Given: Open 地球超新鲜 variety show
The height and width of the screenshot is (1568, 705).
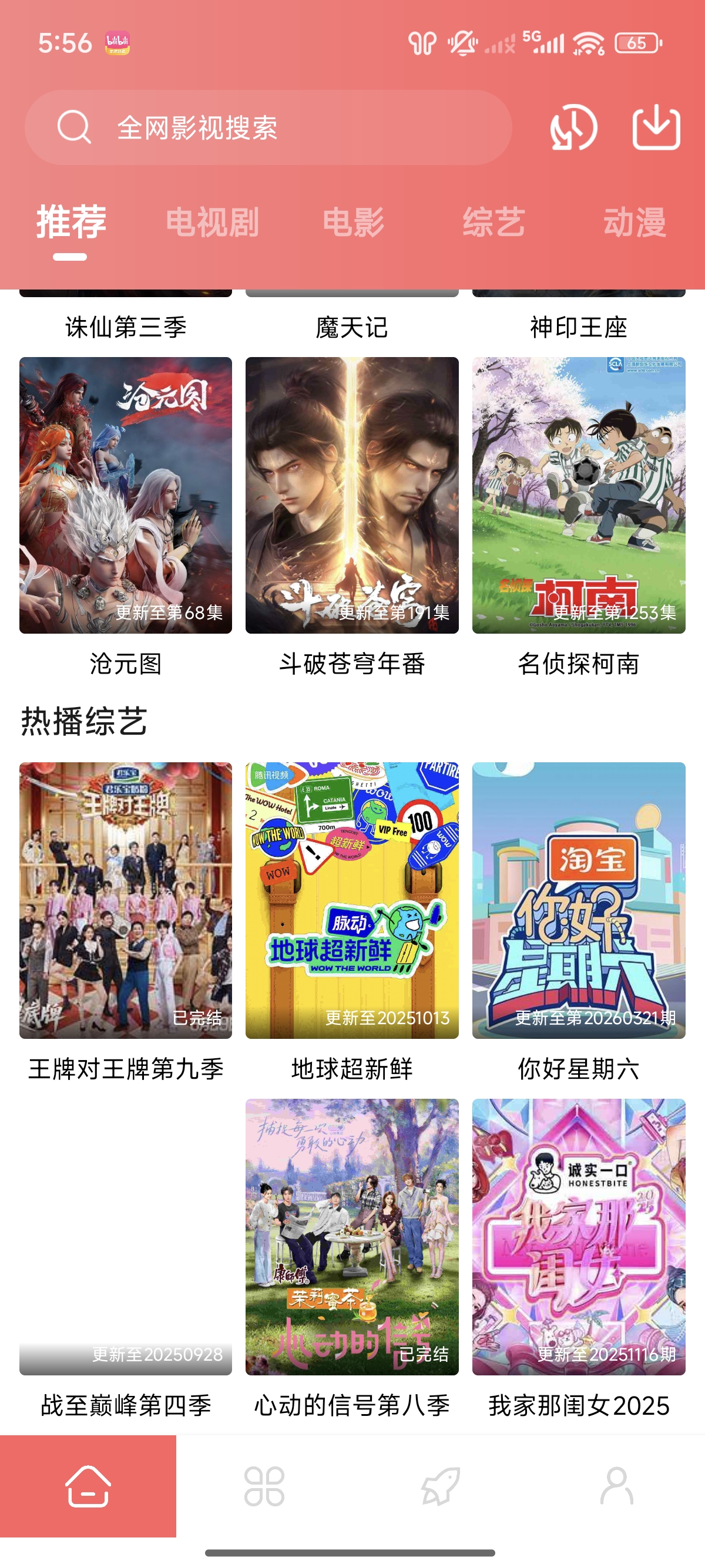Looking at the screenshot, I should (352, 900).
